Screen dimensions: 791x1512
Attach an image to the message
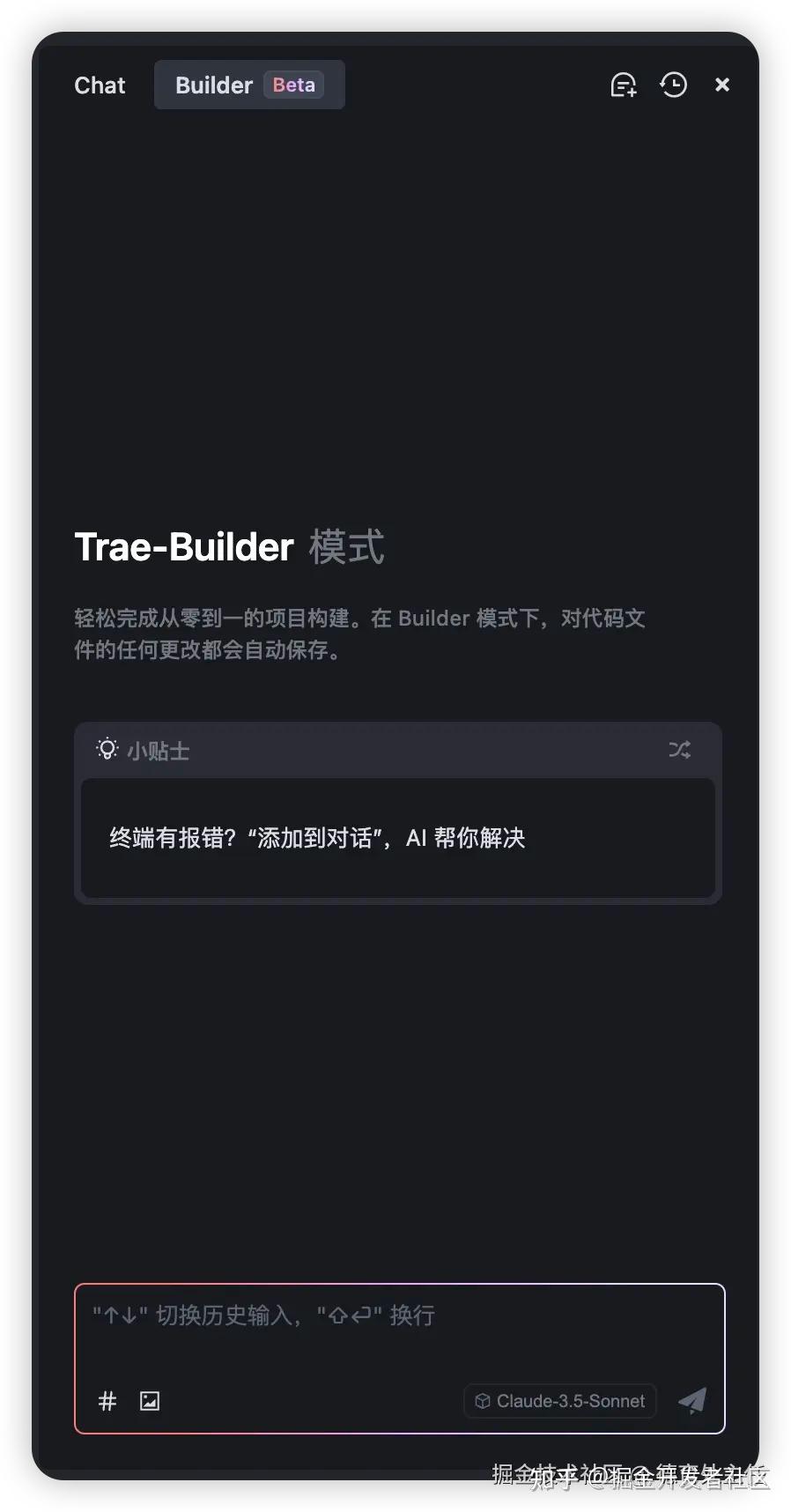150,1401
